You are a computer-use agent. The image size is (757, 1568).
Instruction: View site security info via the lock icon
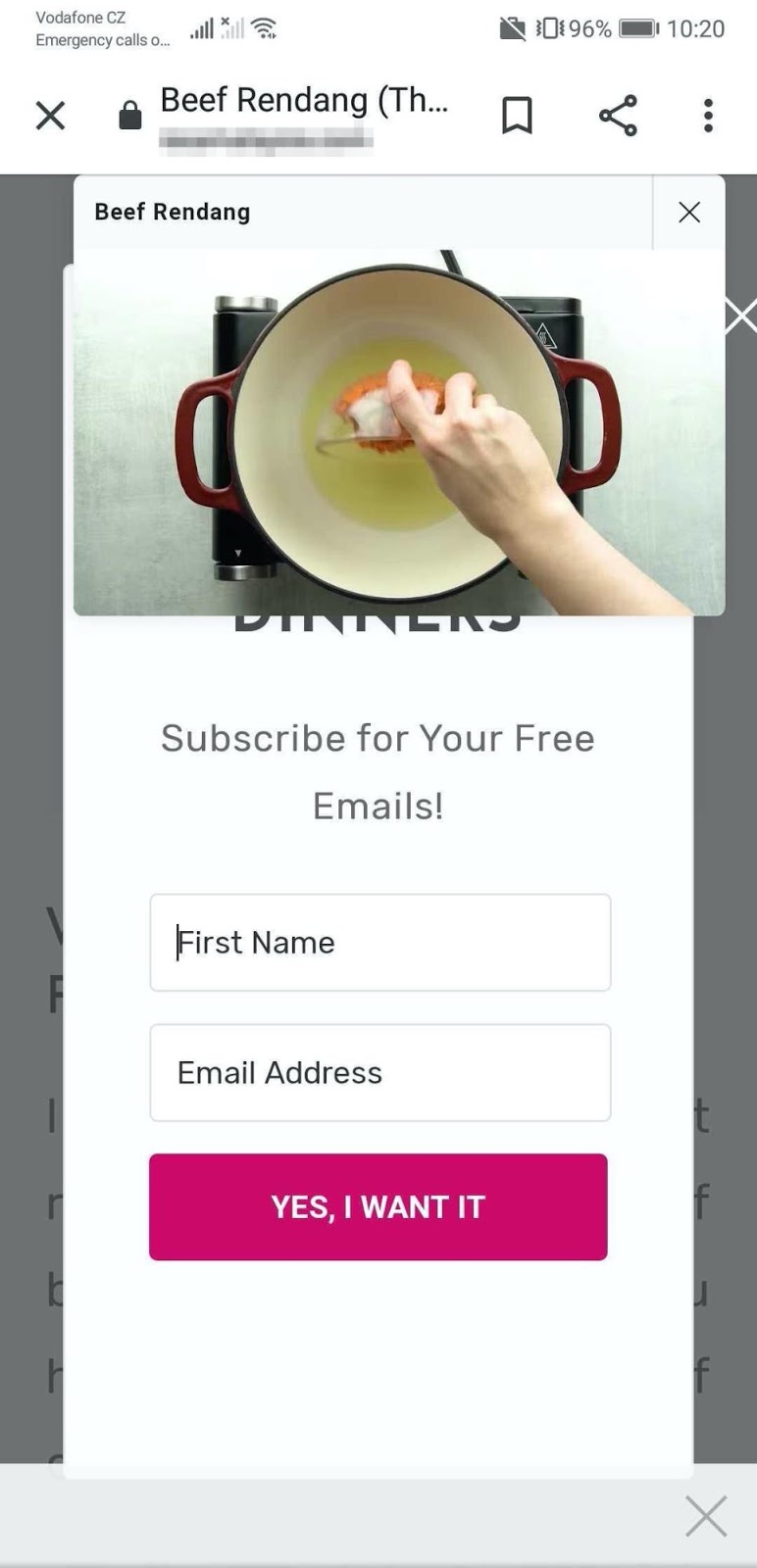pos(130,117)
